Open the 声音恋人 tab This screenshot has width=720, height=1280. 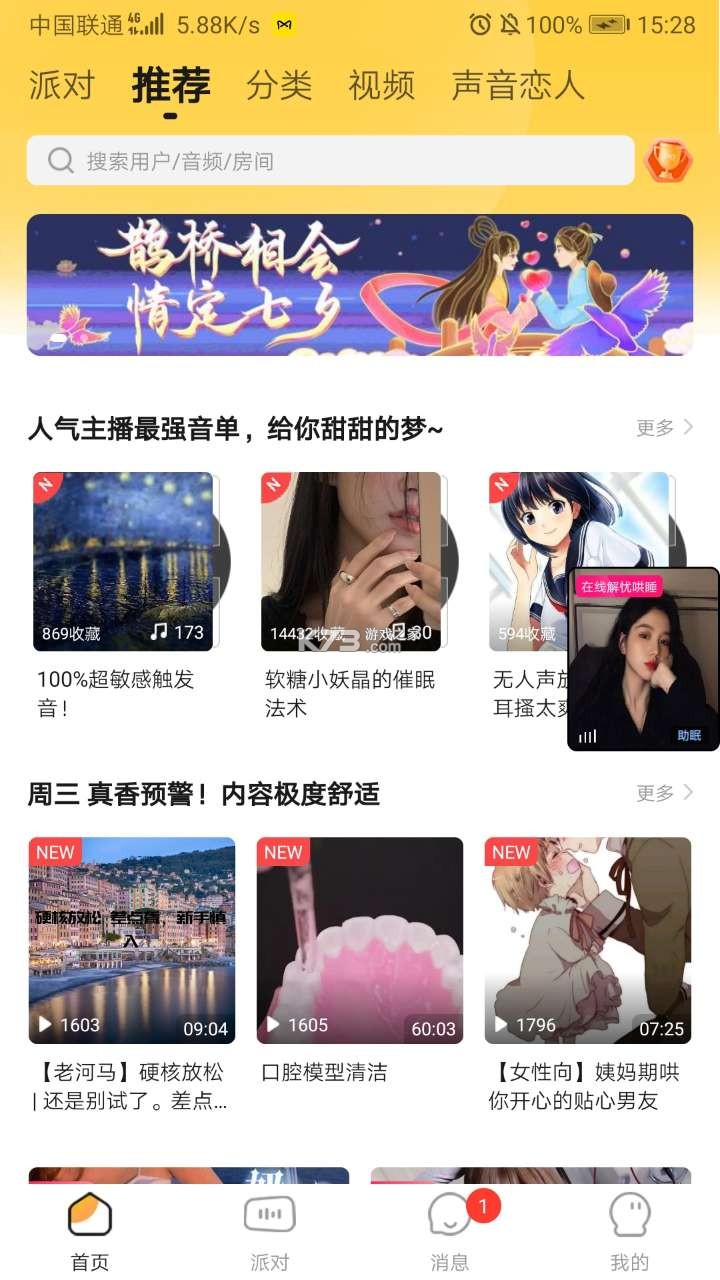point(517,86)
